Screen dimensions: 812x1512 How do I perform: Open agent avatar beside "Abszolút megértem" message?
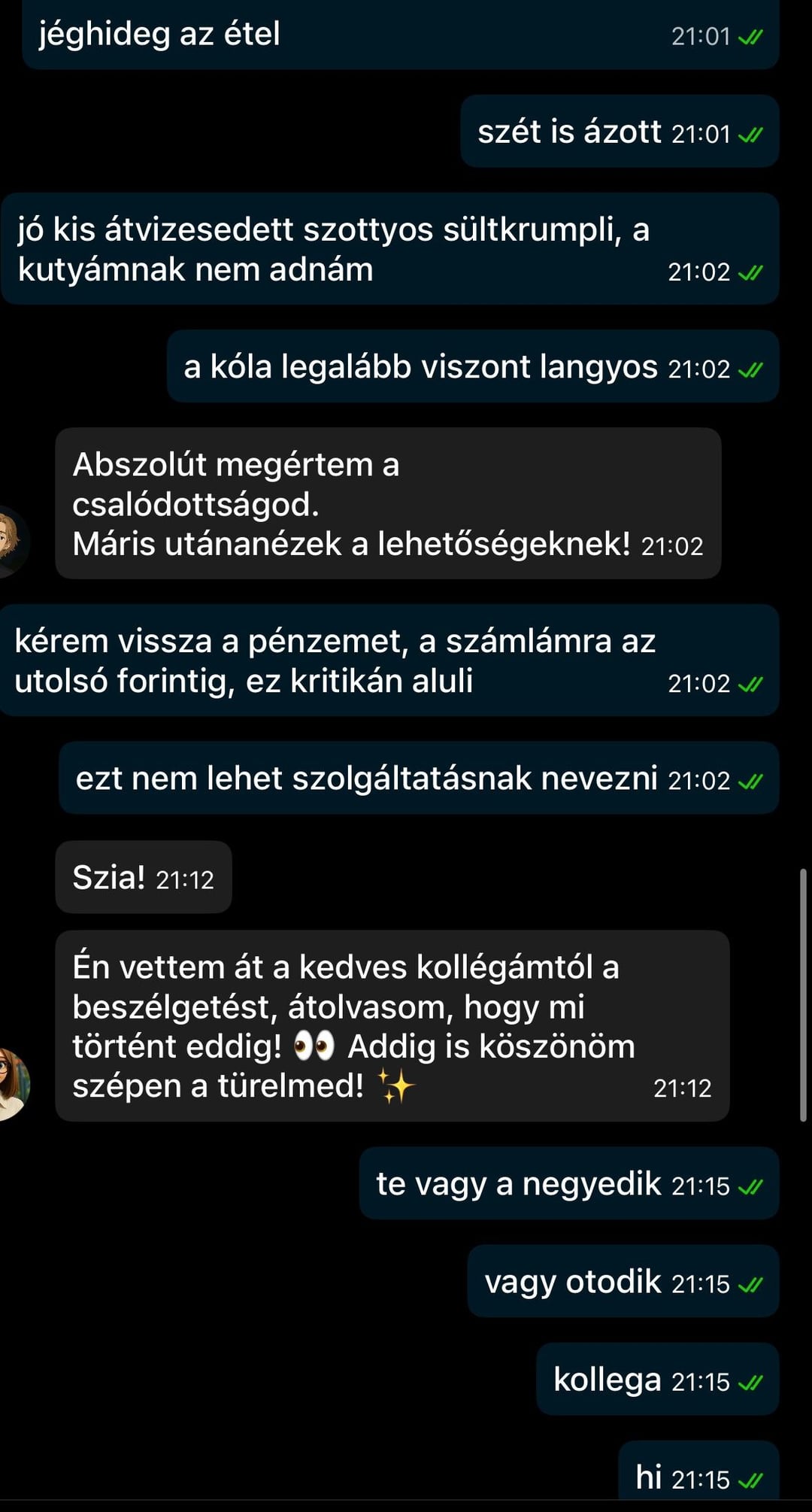click(x=11, y=542)
